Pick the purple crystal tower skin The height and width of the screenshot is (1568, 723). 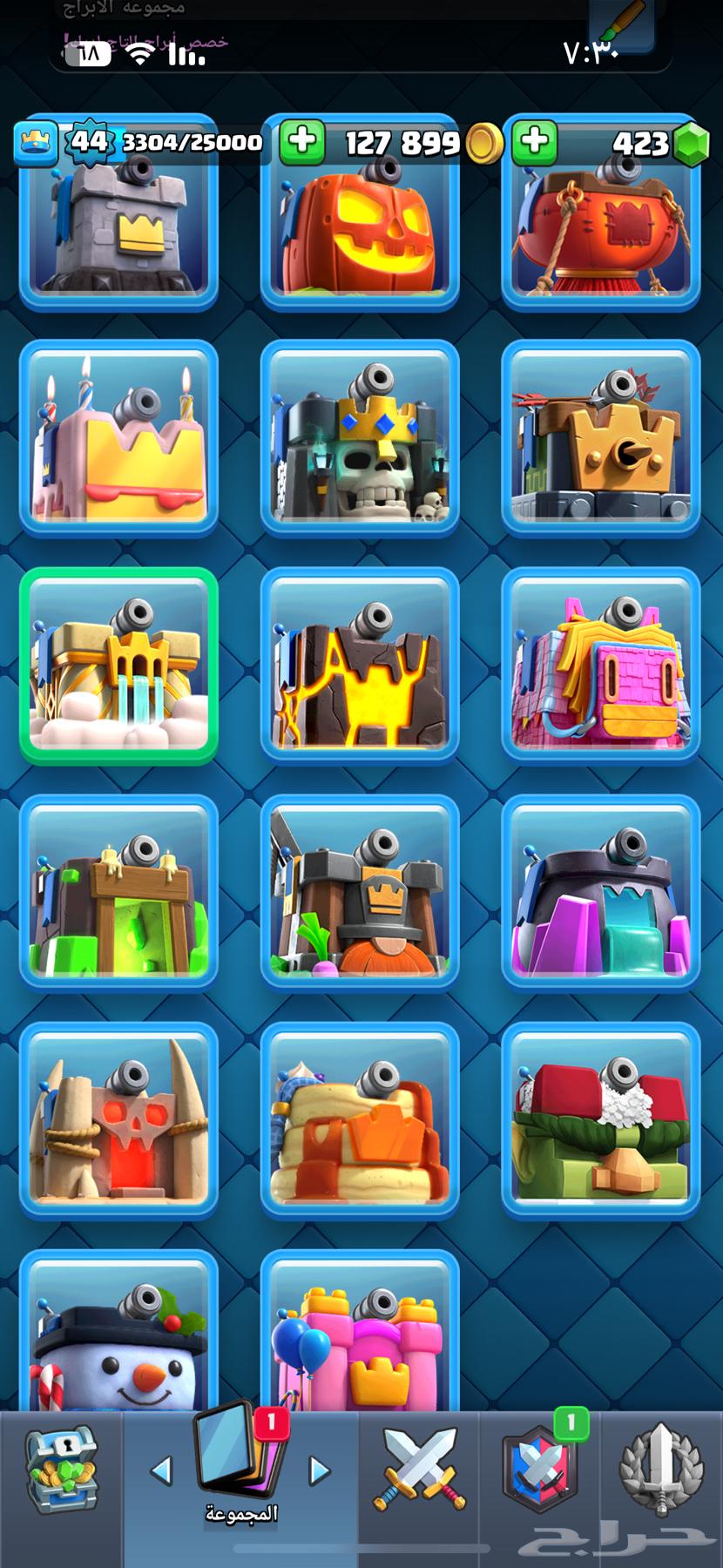click(x=601, y=892)
